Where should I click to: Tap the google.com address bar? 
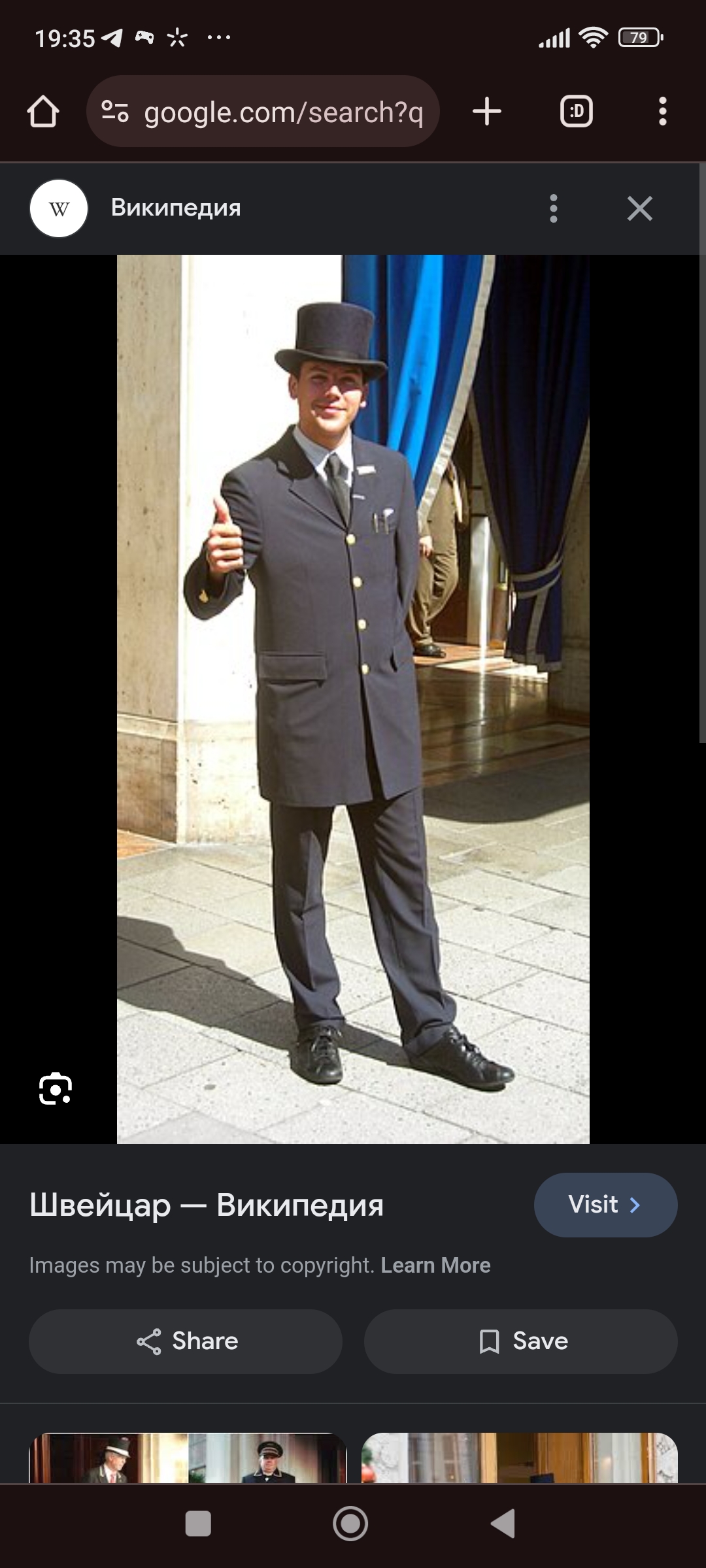tap(263, 112)
